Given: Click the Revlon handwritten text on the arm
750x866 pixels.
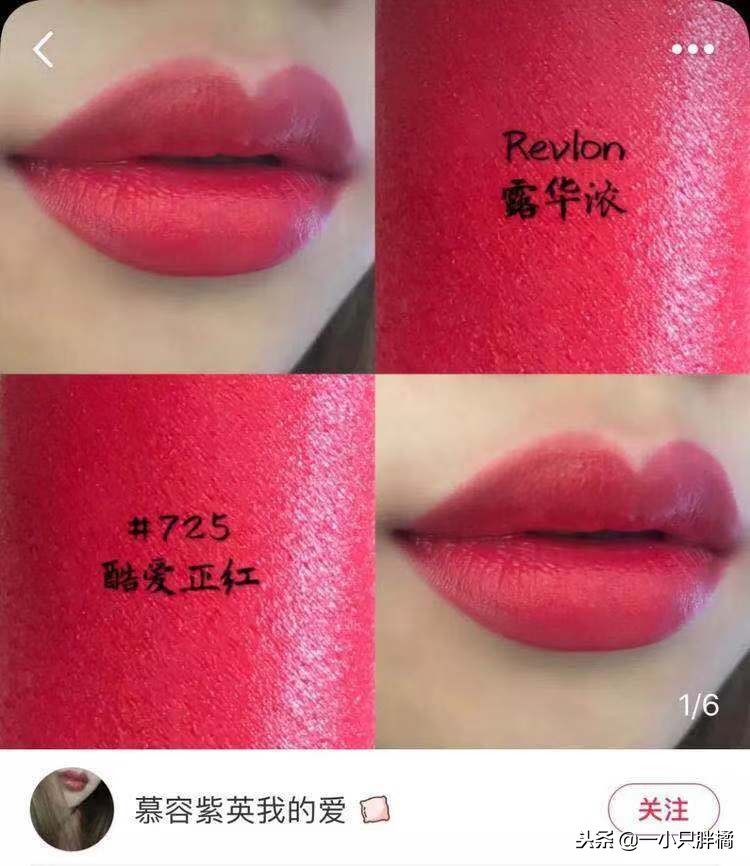Looking at the screenshot, I should coord(567,147).
